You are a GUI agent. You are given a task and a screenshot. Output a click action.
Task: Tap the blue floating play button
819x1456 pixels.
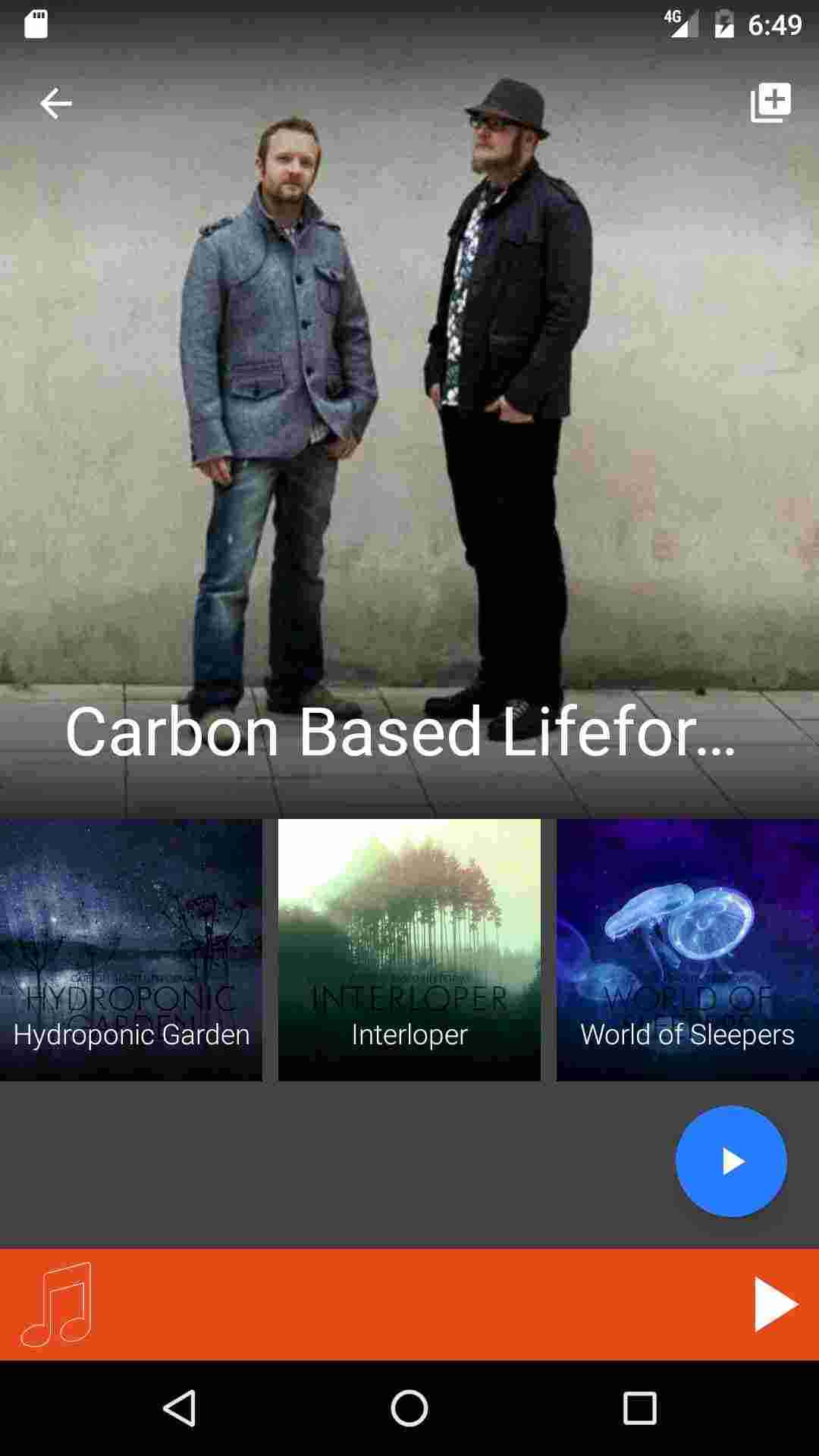pos(731,1161)
